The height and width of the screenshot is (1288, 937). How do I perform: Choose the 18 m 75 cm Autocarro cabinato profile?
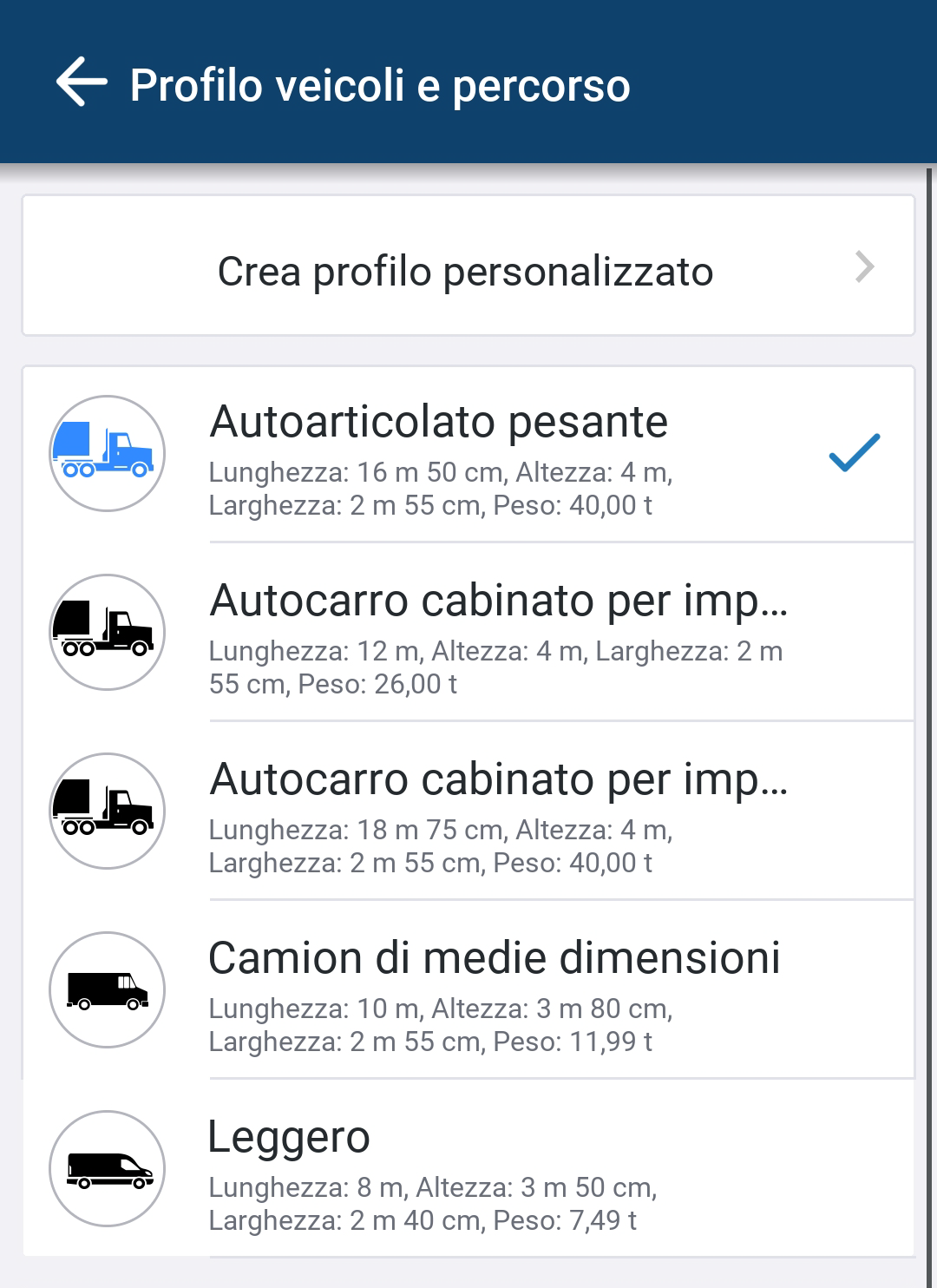[x=468, y=812]
